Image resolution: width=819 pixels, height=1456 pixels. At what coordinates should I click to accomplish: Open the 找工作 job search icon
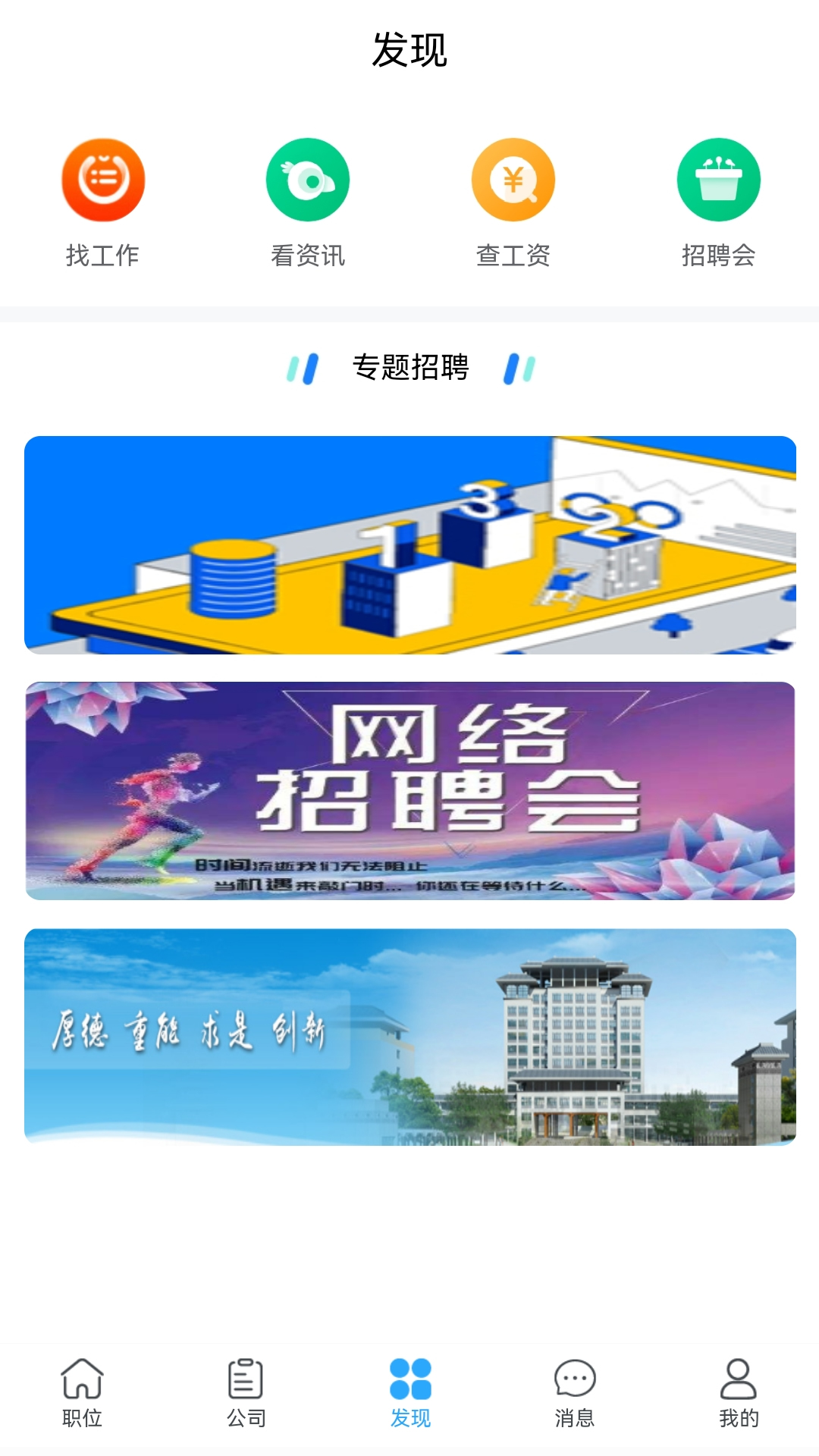pos(103,180)
